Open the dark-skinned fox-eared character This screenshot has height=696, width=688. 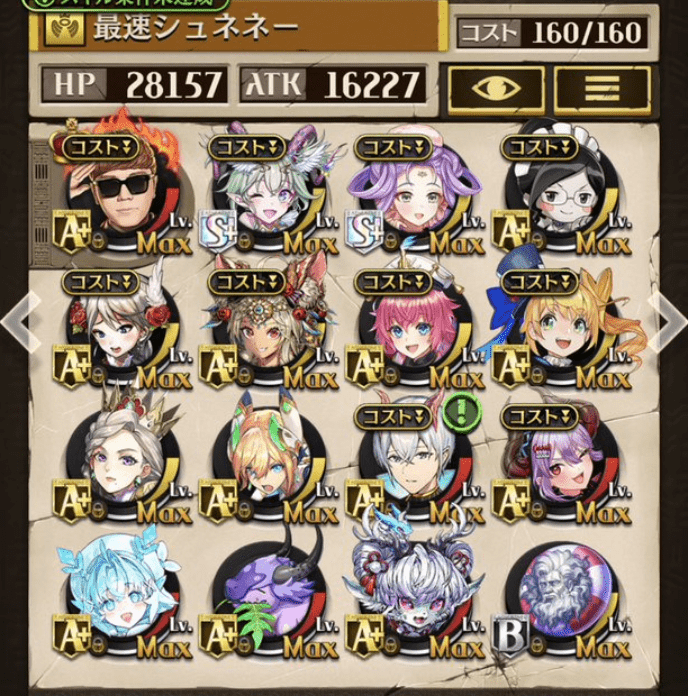(262, 330)
